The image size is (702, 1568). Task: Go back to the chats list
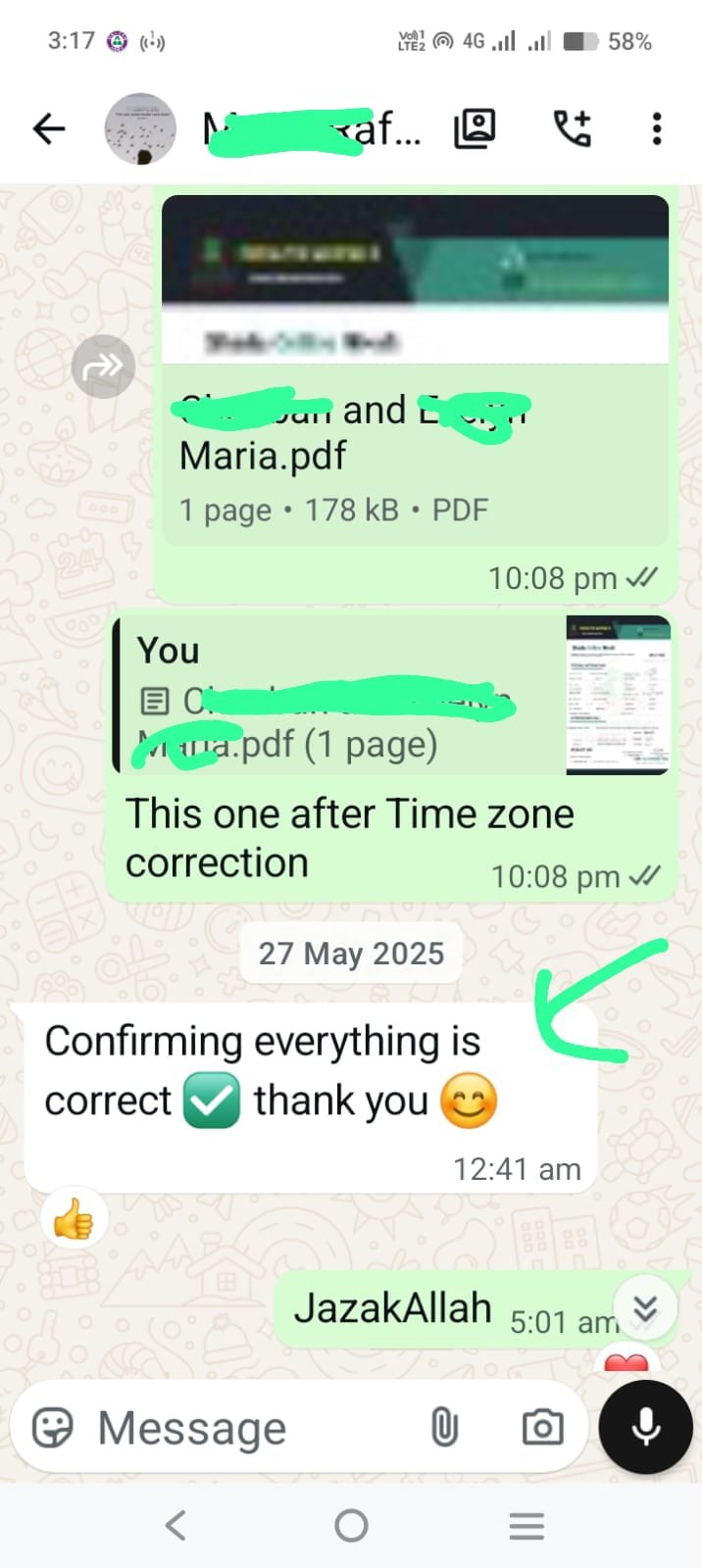(48, 128)
